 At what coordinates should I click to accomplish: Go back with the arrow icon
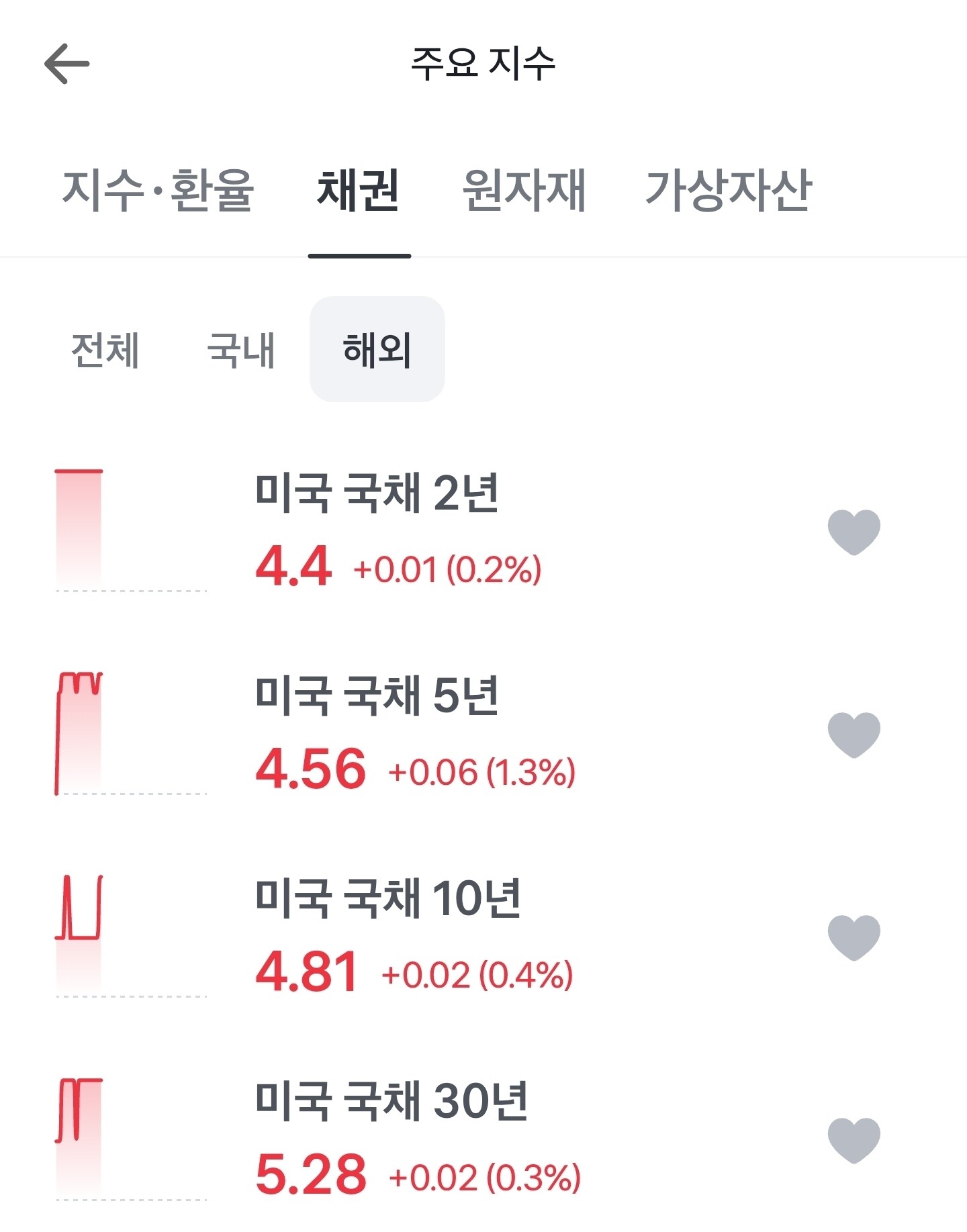click(66, 64)
